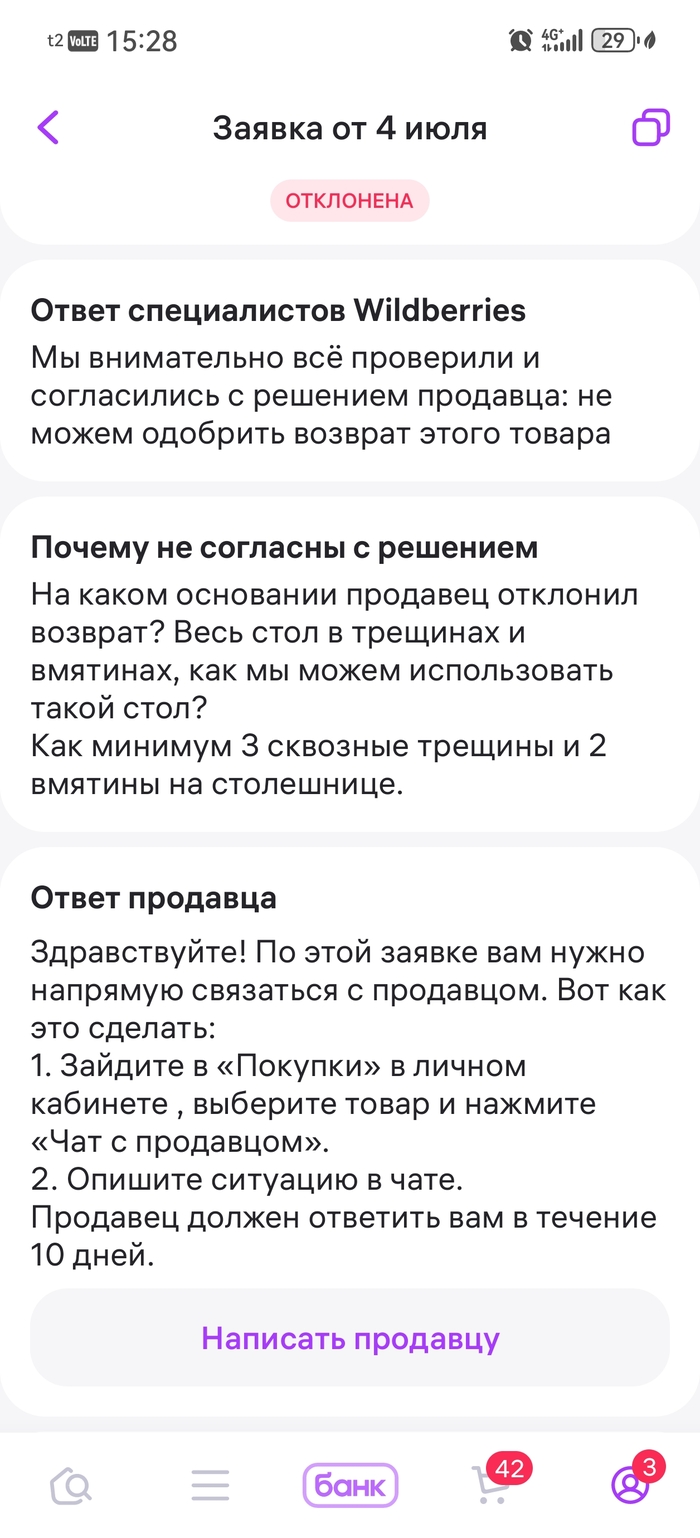Open the catalog menu tab
Screen dimensions: 700x1538
(210, 1486)
